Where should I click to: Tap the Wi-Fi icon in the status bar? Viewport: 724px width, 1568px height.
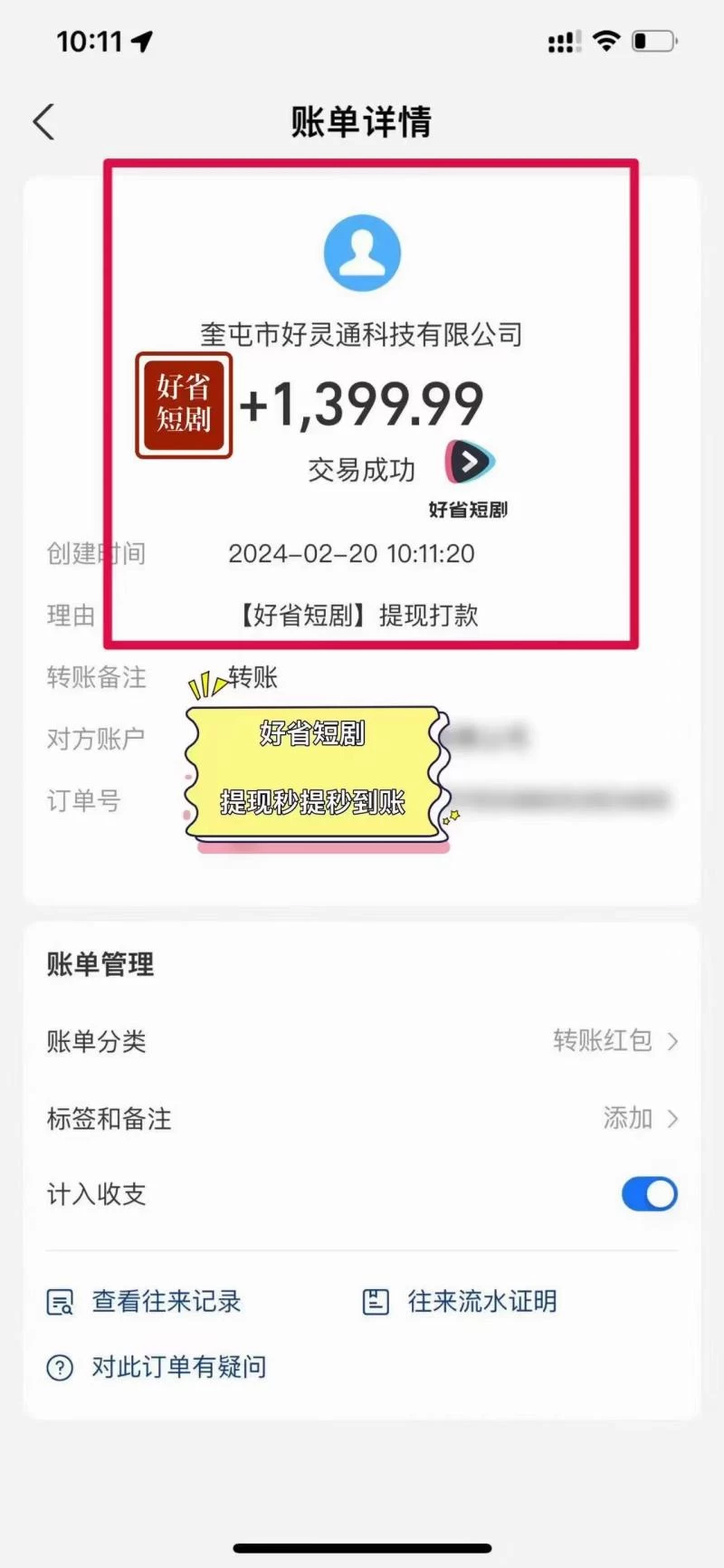[x=605, y=39]
